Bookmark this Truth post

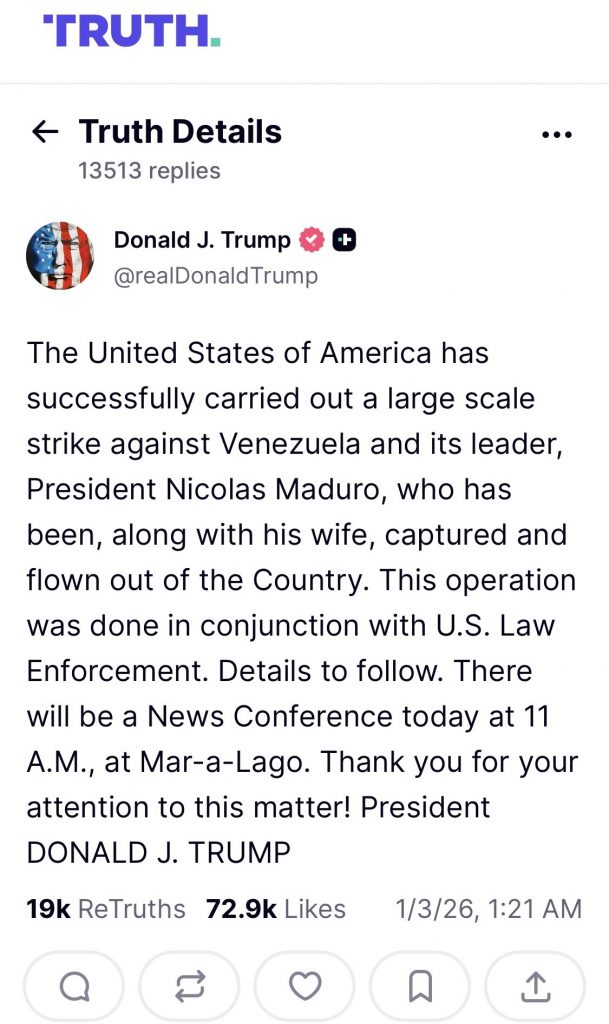pyautogui.click(x=420, y=986)
